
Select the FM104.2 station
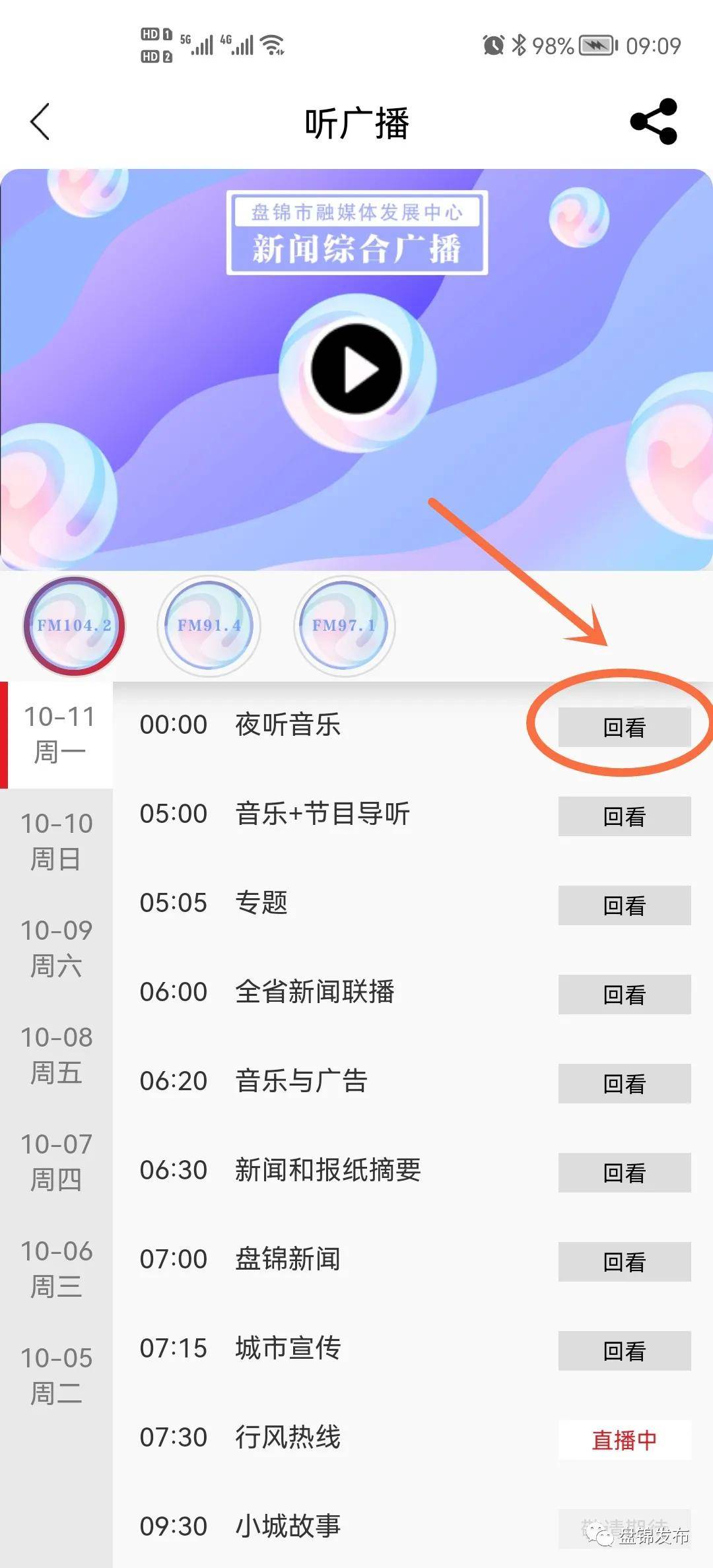[74, 626]
